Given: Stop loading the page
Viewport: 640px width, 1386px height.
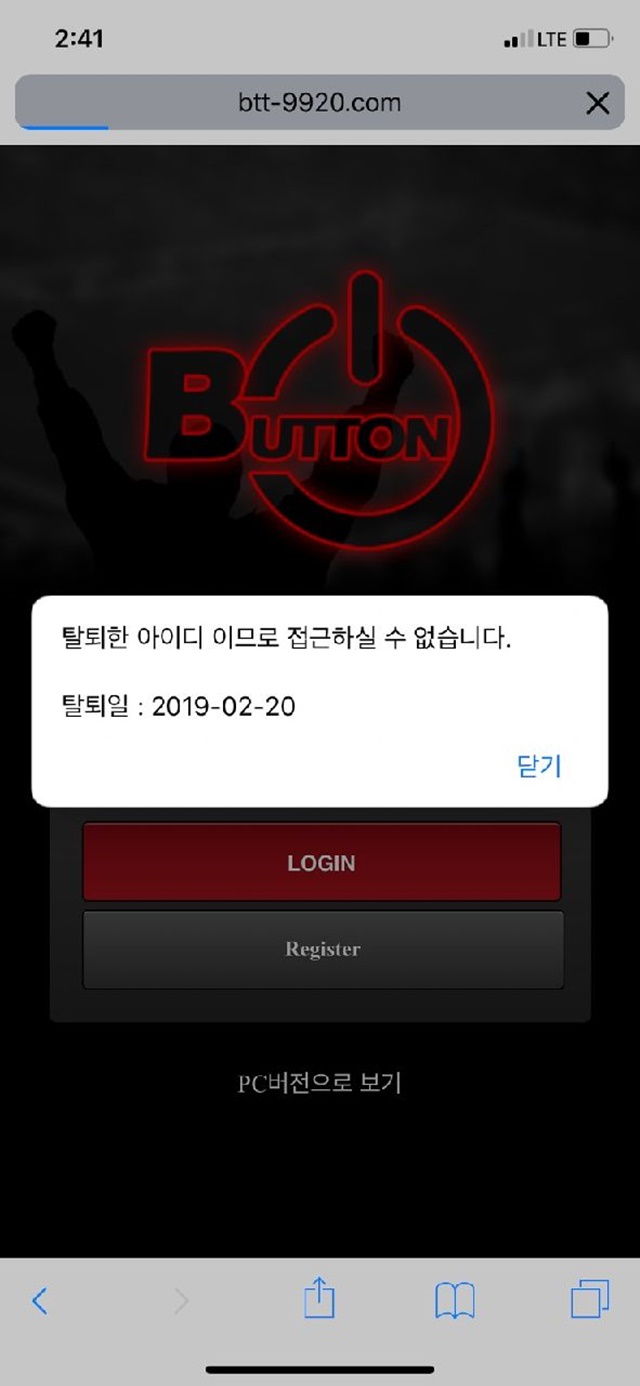Looking at the screenshot, I should tap(597, 102).
